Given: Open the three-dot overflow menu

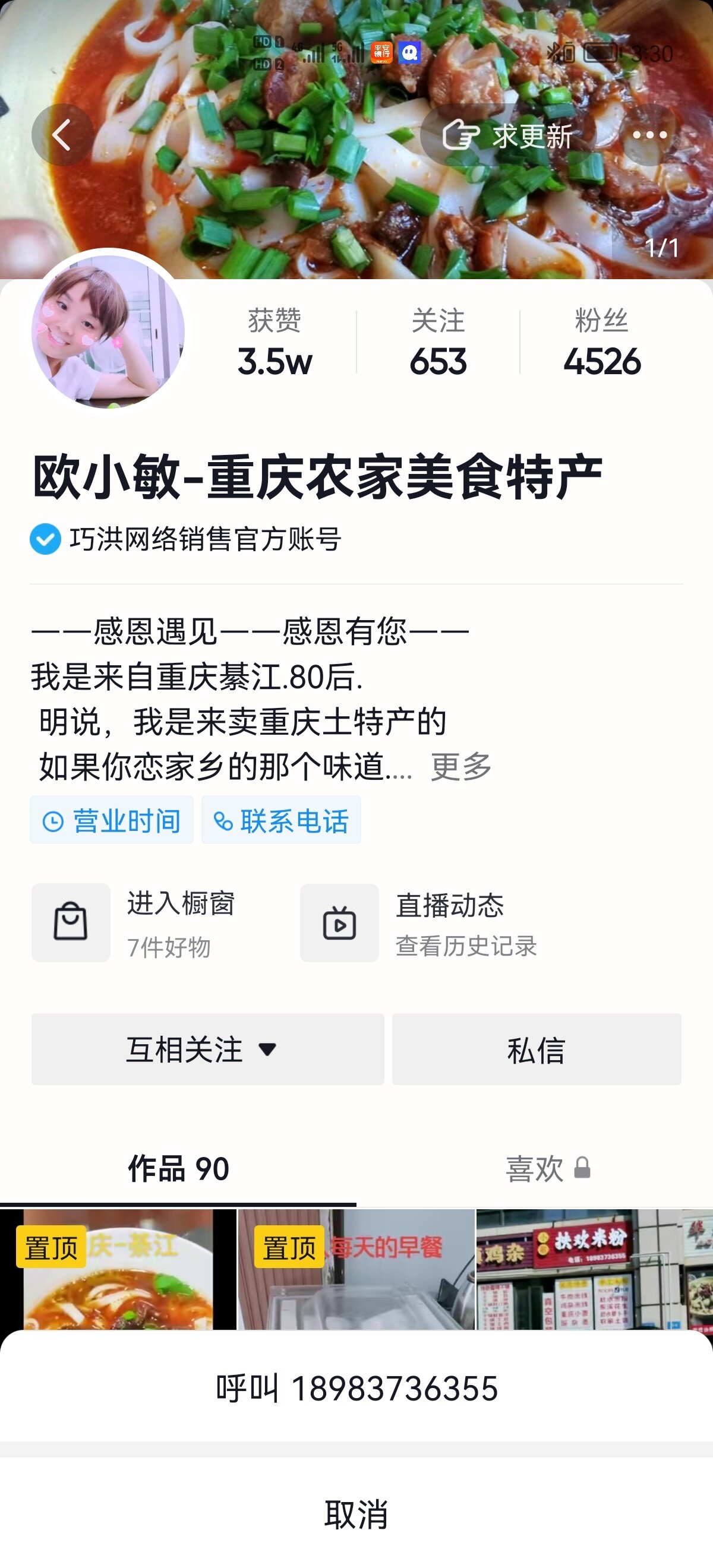Looking at the screenshot, I should pos(649,135).
